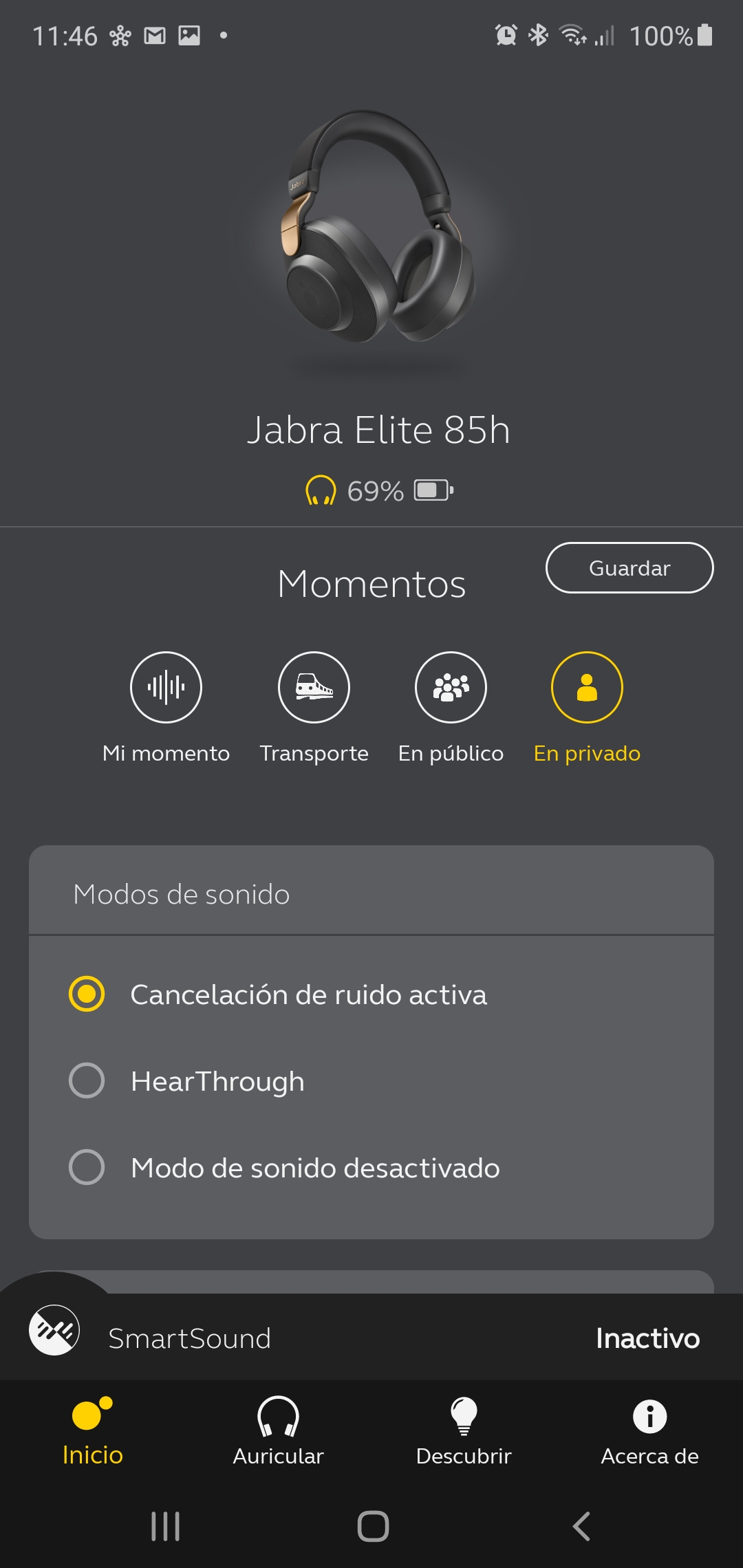Select the En privado moment

pyautogui.click(x=587, y=687)
